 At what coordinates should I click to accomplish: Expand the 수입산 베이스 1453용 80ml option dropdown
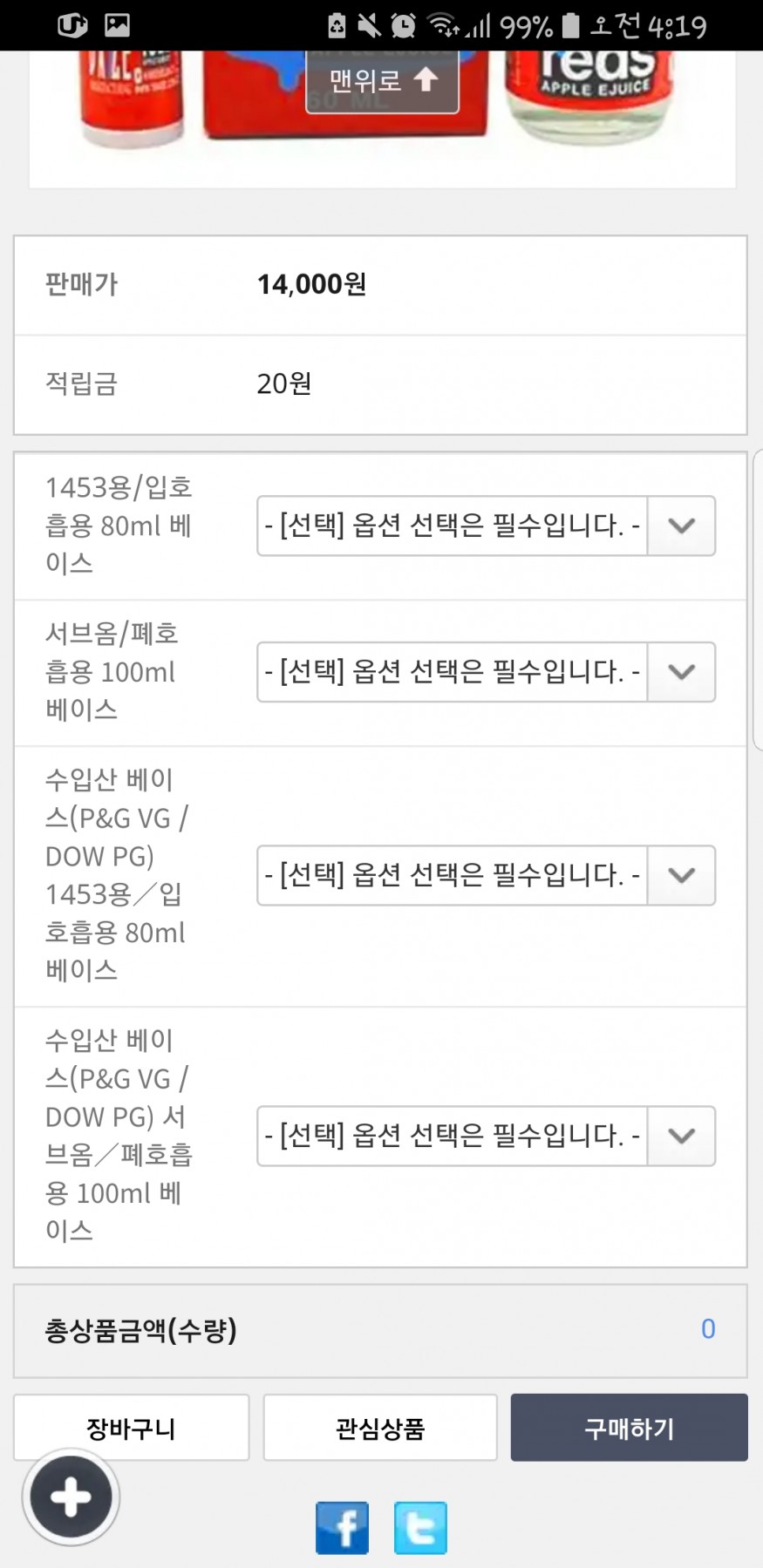[486, 875]
